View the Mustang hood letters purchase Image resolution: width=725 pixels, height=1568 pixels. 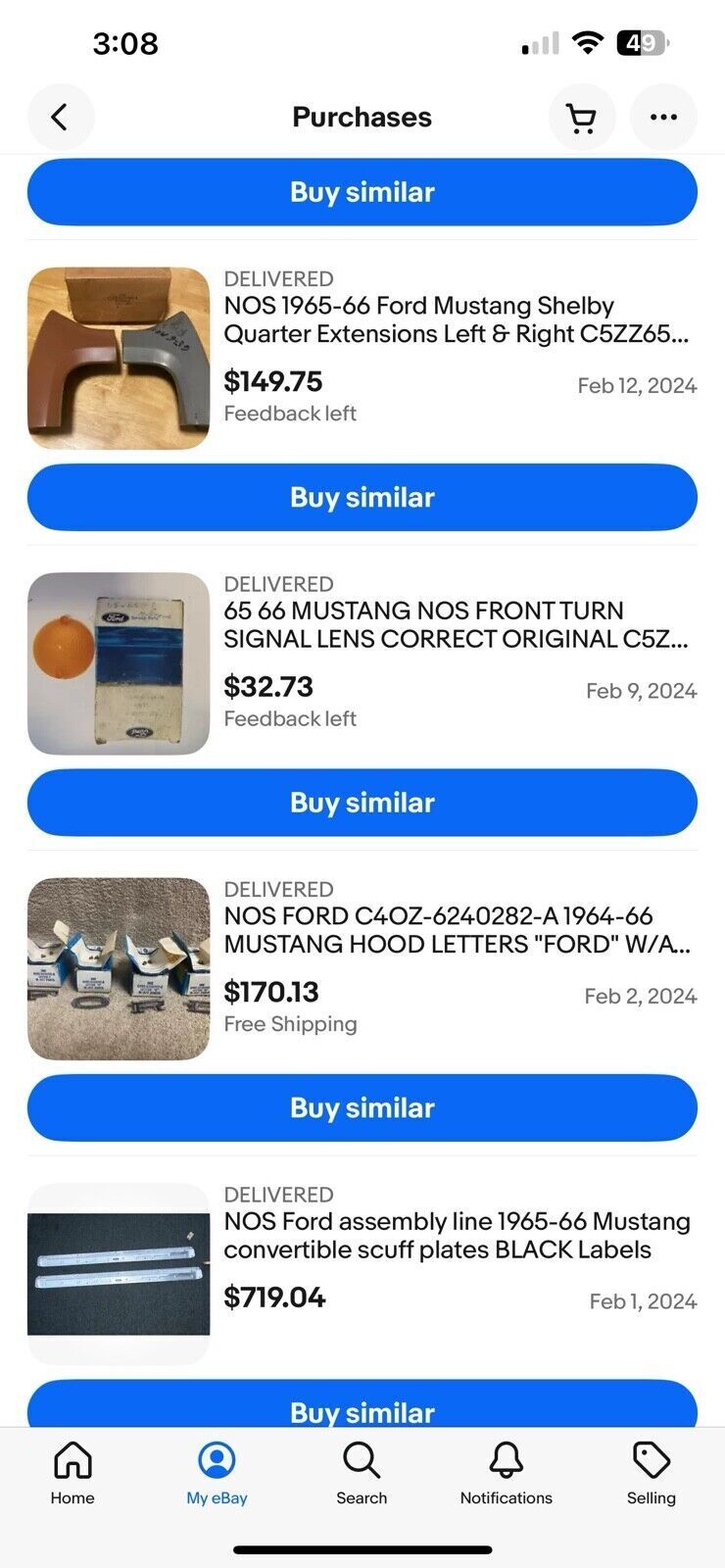[x=456, y=930]
